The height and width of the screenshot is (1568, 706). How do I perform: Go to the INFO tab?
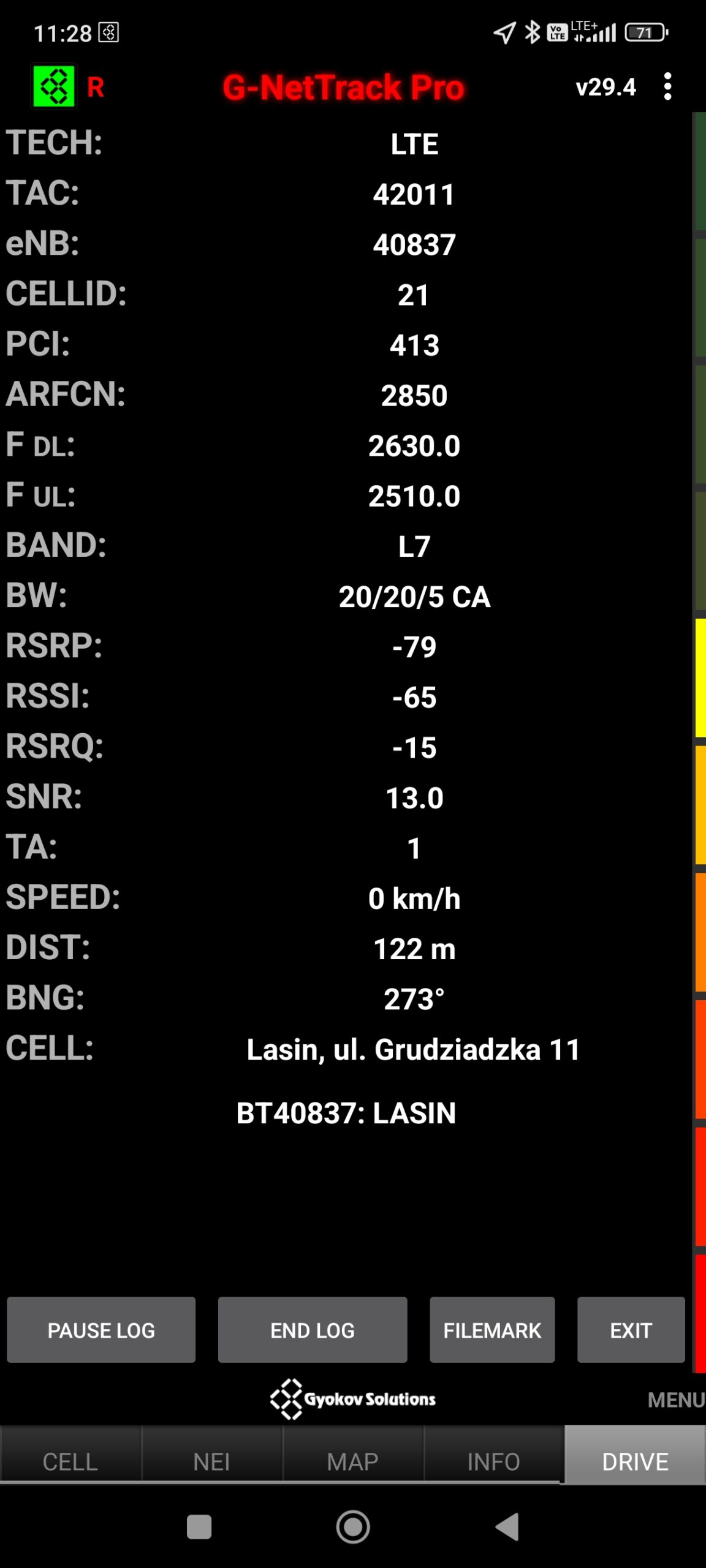click(x=493, y=1461)
